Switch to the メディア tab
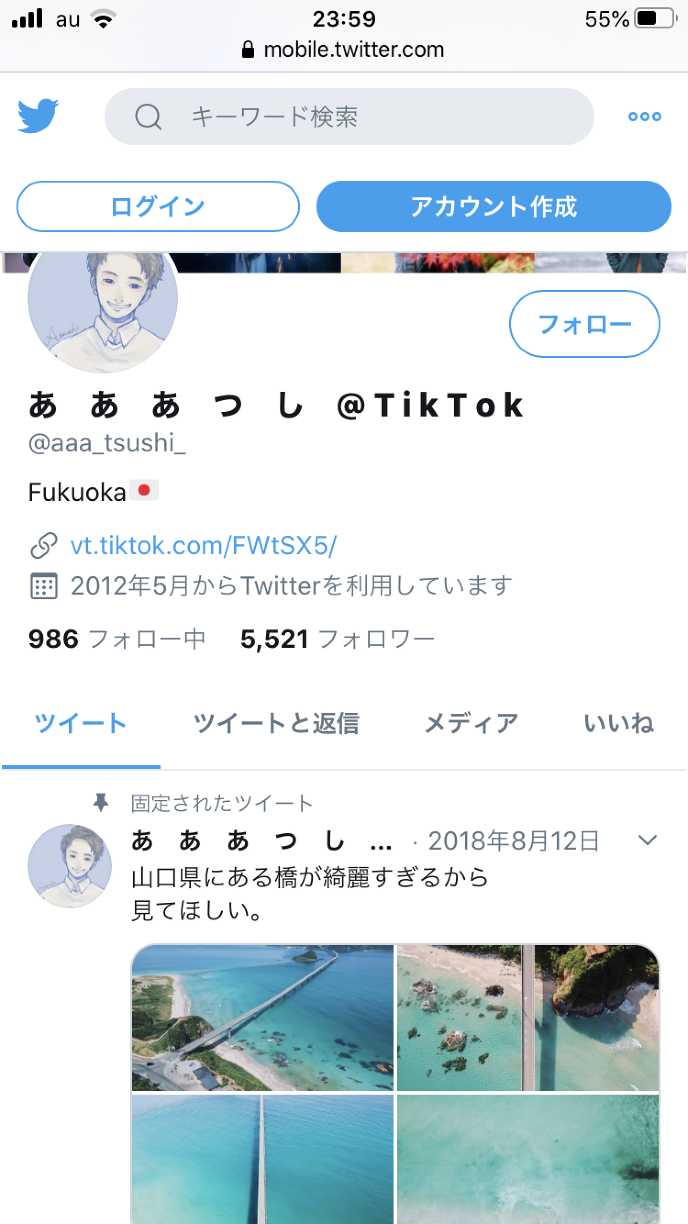The height and width of the screenshot is (1224, 688). tap(471, 723)
